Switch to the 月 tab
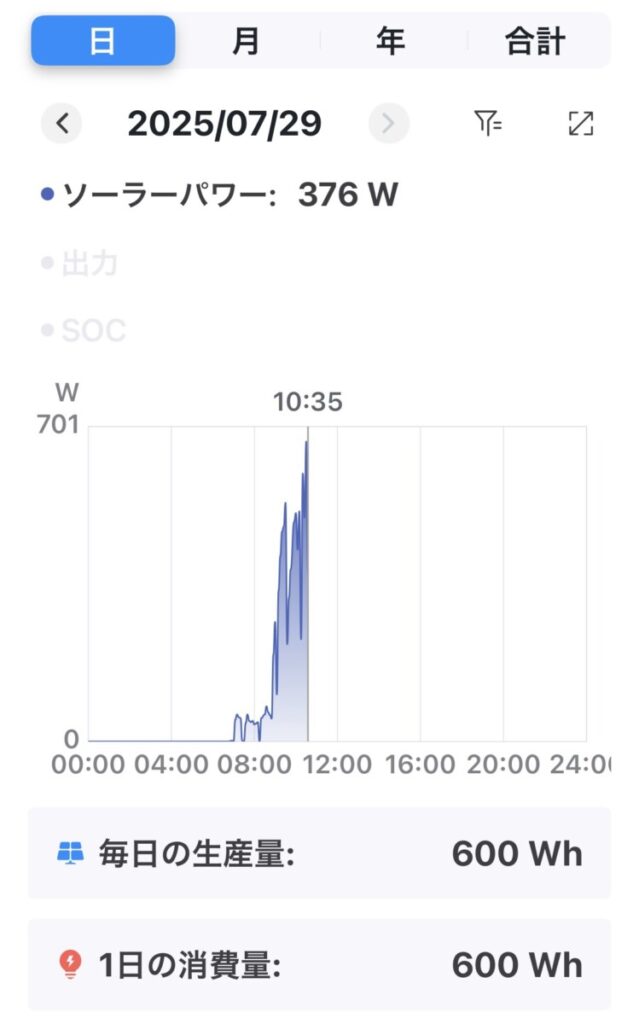639x1024 pixels. tap(246, 41)
